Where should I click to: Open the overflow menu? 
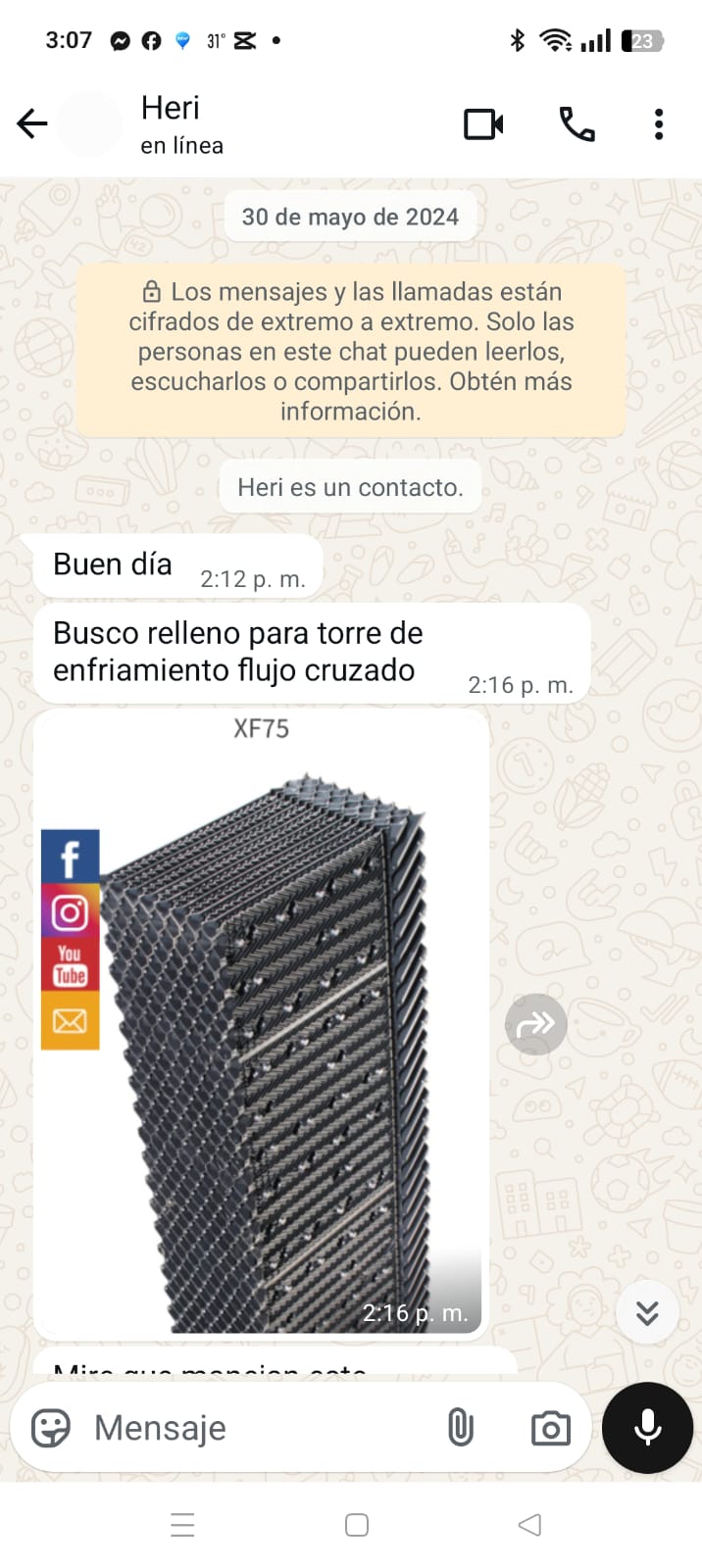(x=659, y=124)
